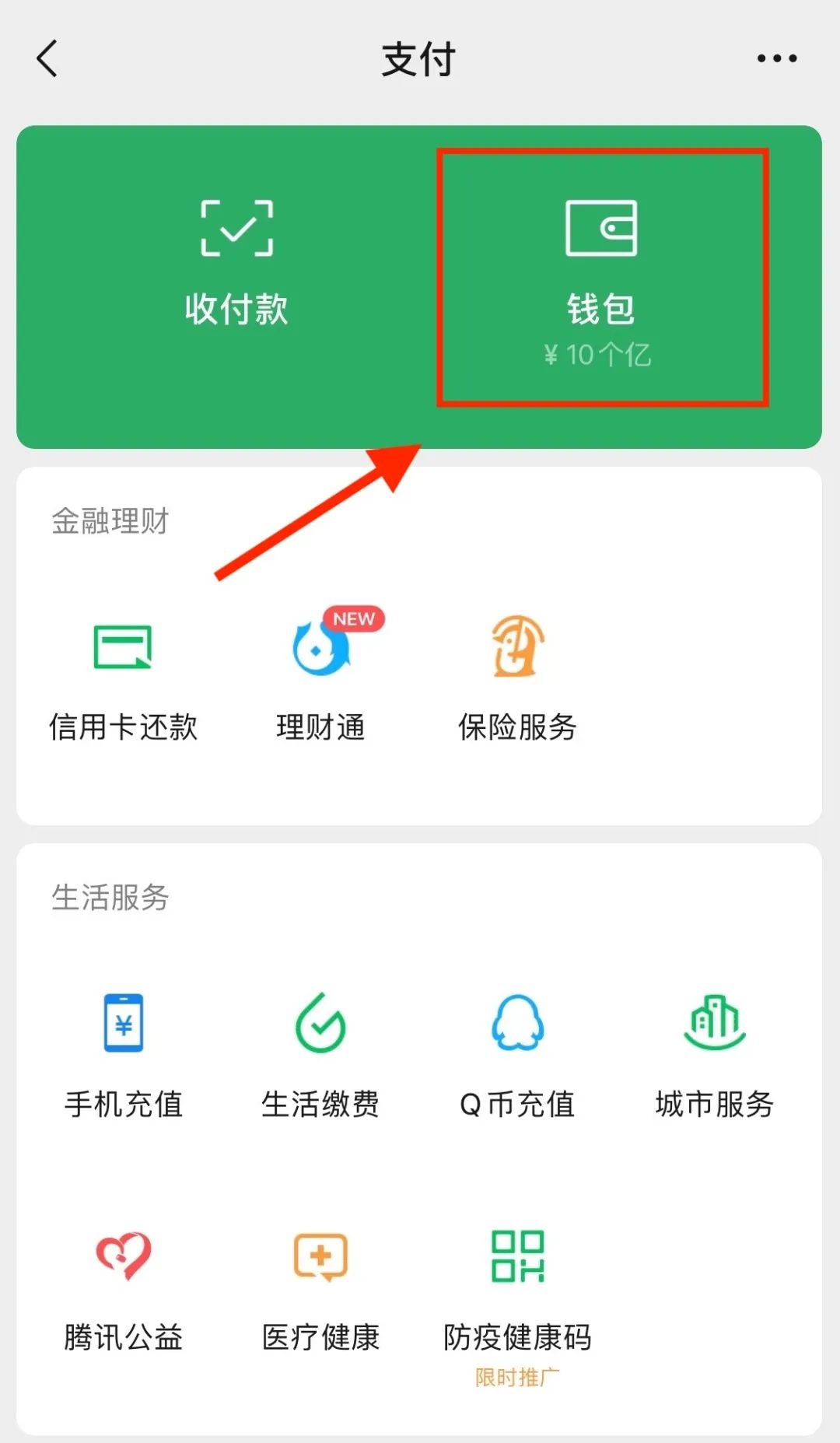Viewport: 840px width, 1443px height.
Task: Open the 金融理财 section header
Action: click(109, 521)
